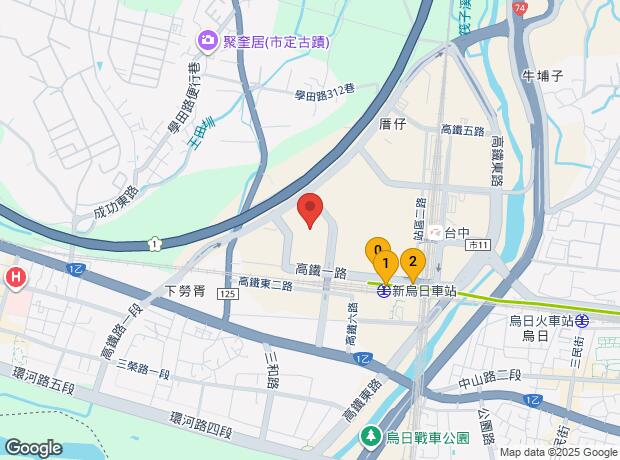This screenshot has height=460, width=620.
Task: Tap the red hospital marker
Action: tap(15, 278)
